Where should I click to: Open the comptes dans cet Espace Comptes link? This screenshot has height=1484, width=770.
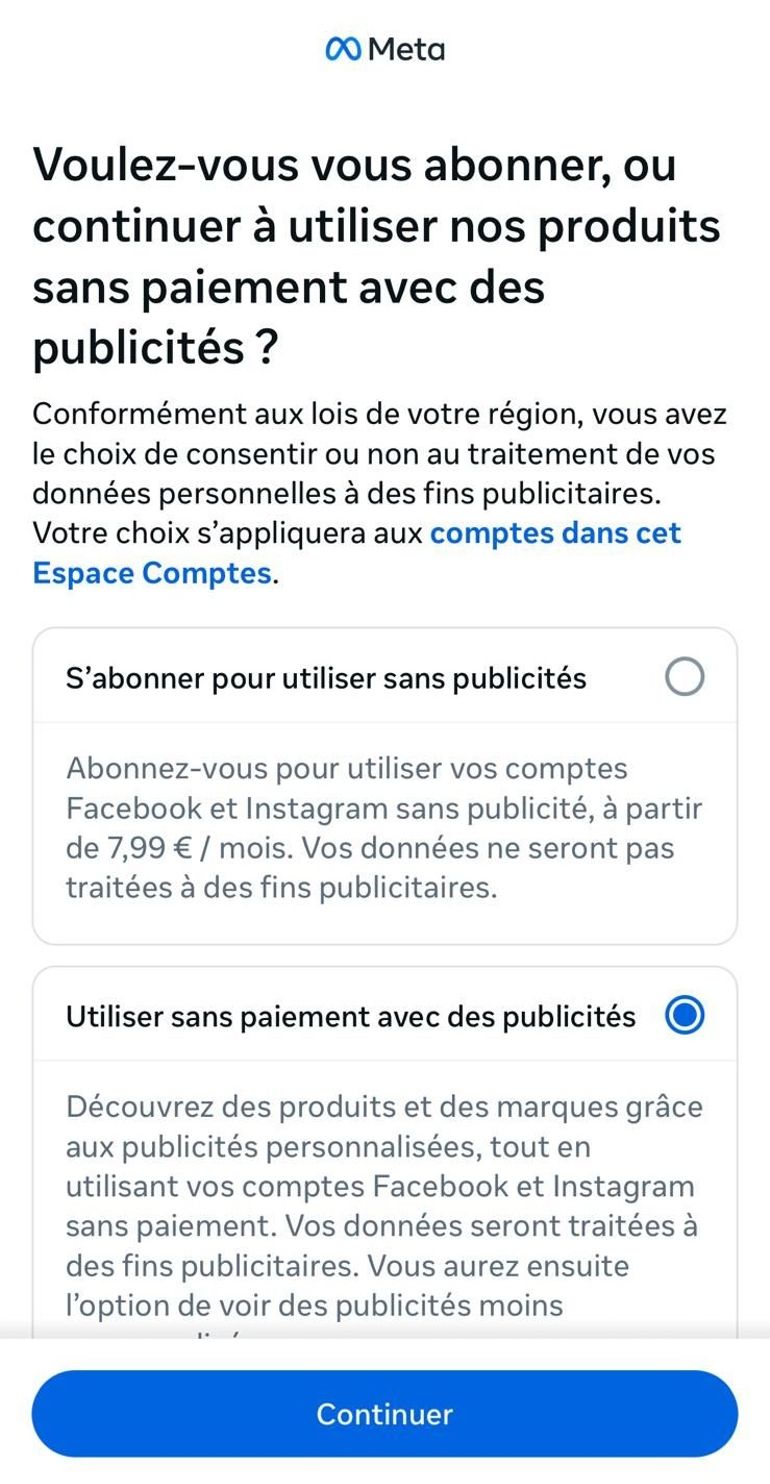pyautogui.click(x=555, y=533)
